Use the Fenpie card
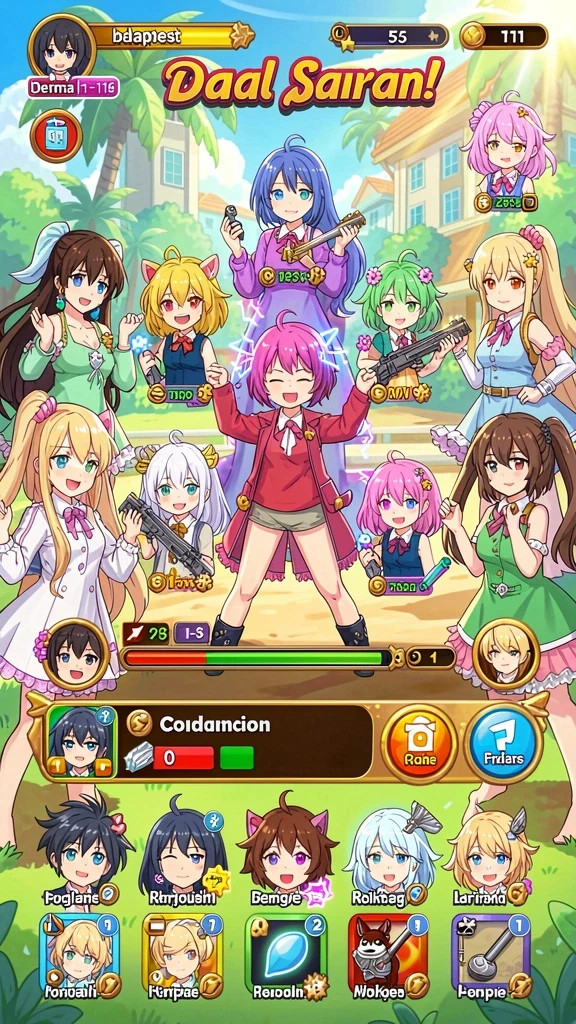 (x=491, y=957)
